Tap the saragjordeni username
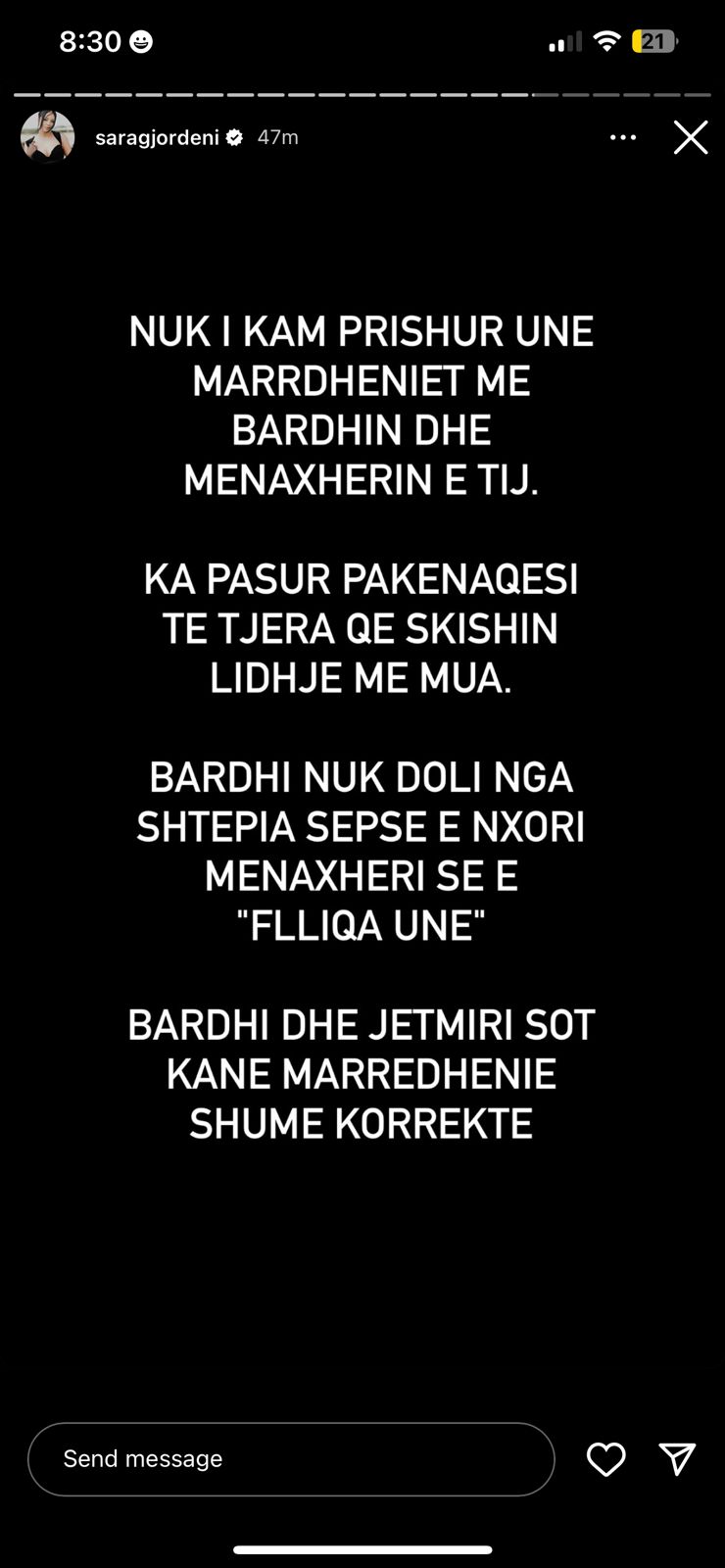 157,138
